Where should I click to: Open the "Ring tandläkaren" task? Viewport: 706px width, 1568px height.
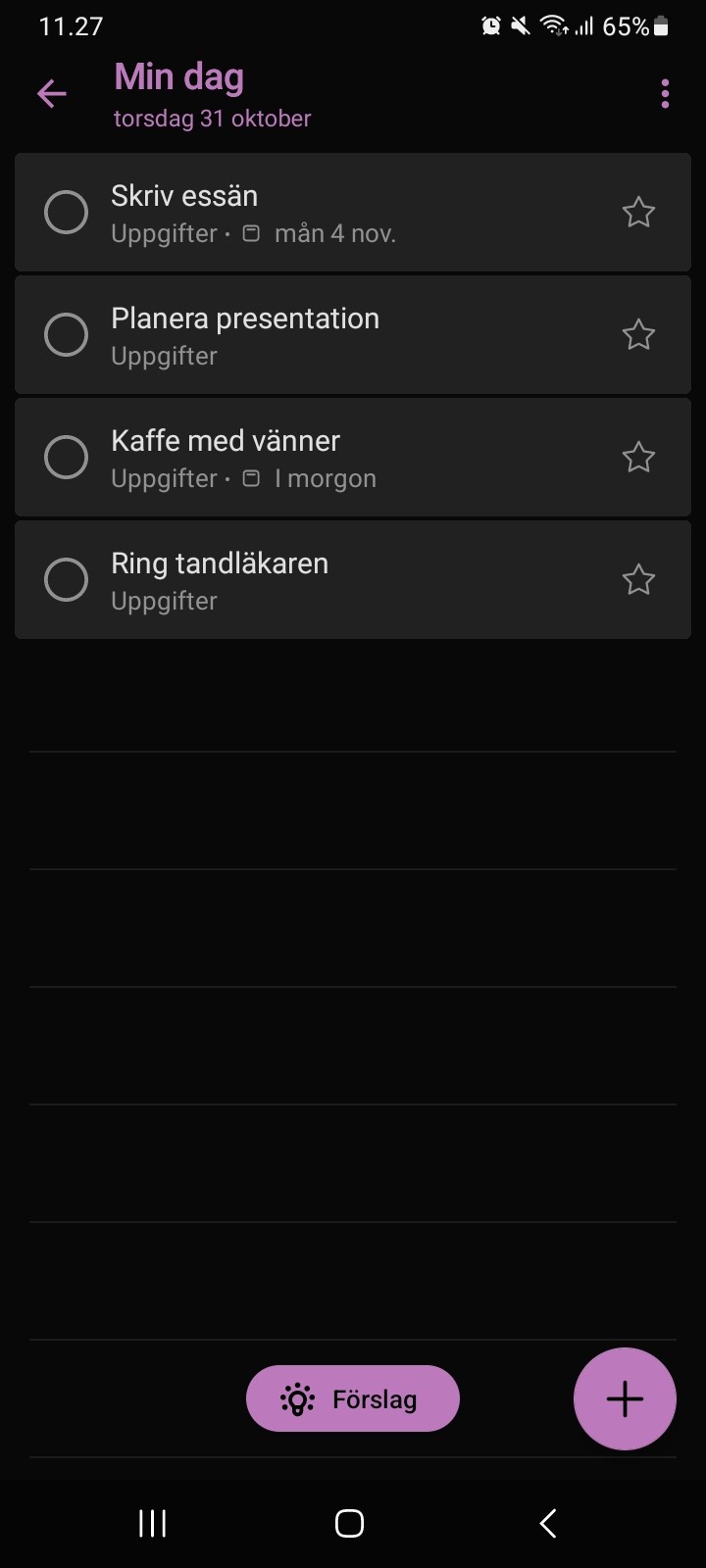(x=353, y=580)
